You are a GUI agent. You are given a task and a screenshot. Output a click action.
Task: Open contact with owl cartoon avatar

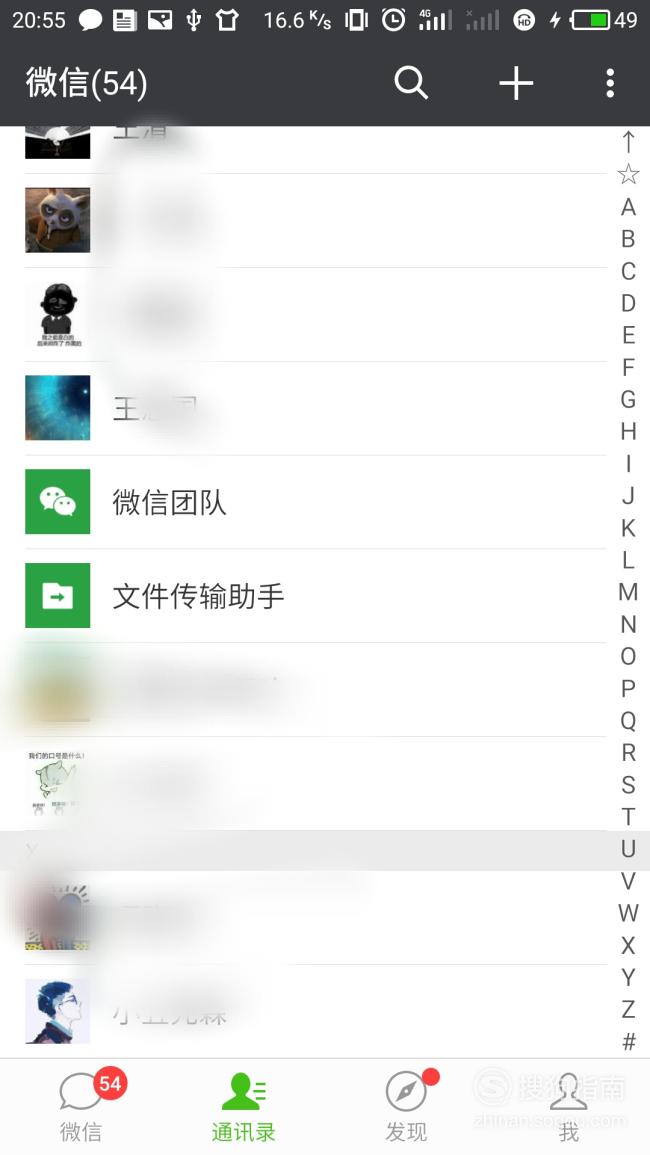coord(315,221)
